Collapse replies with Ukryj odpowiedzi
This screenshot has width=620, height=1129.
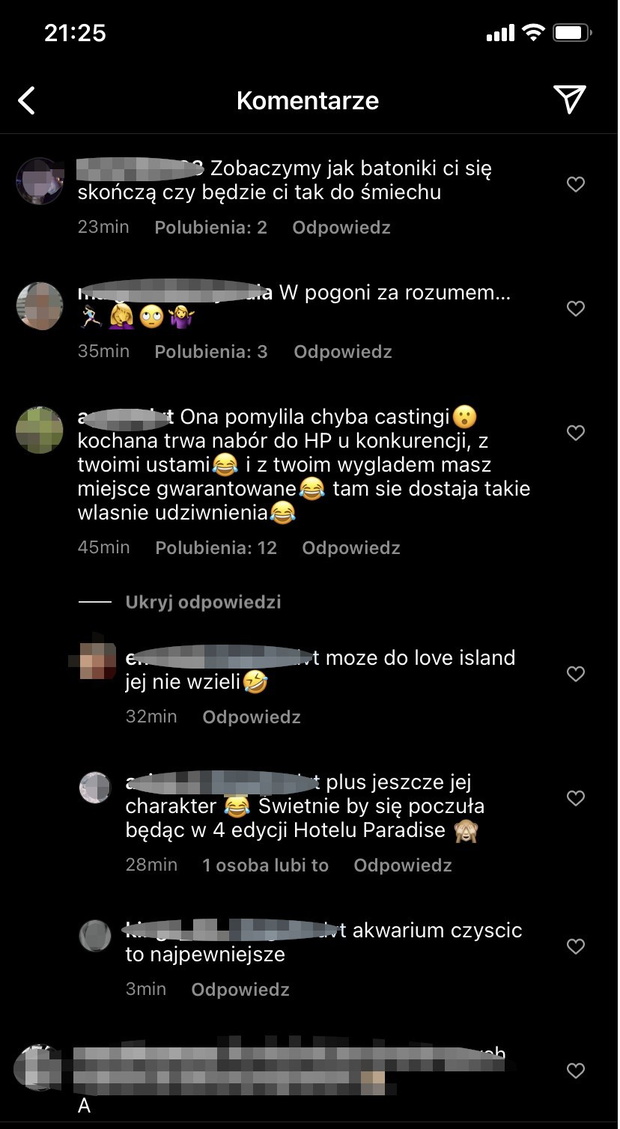[203, 602]
